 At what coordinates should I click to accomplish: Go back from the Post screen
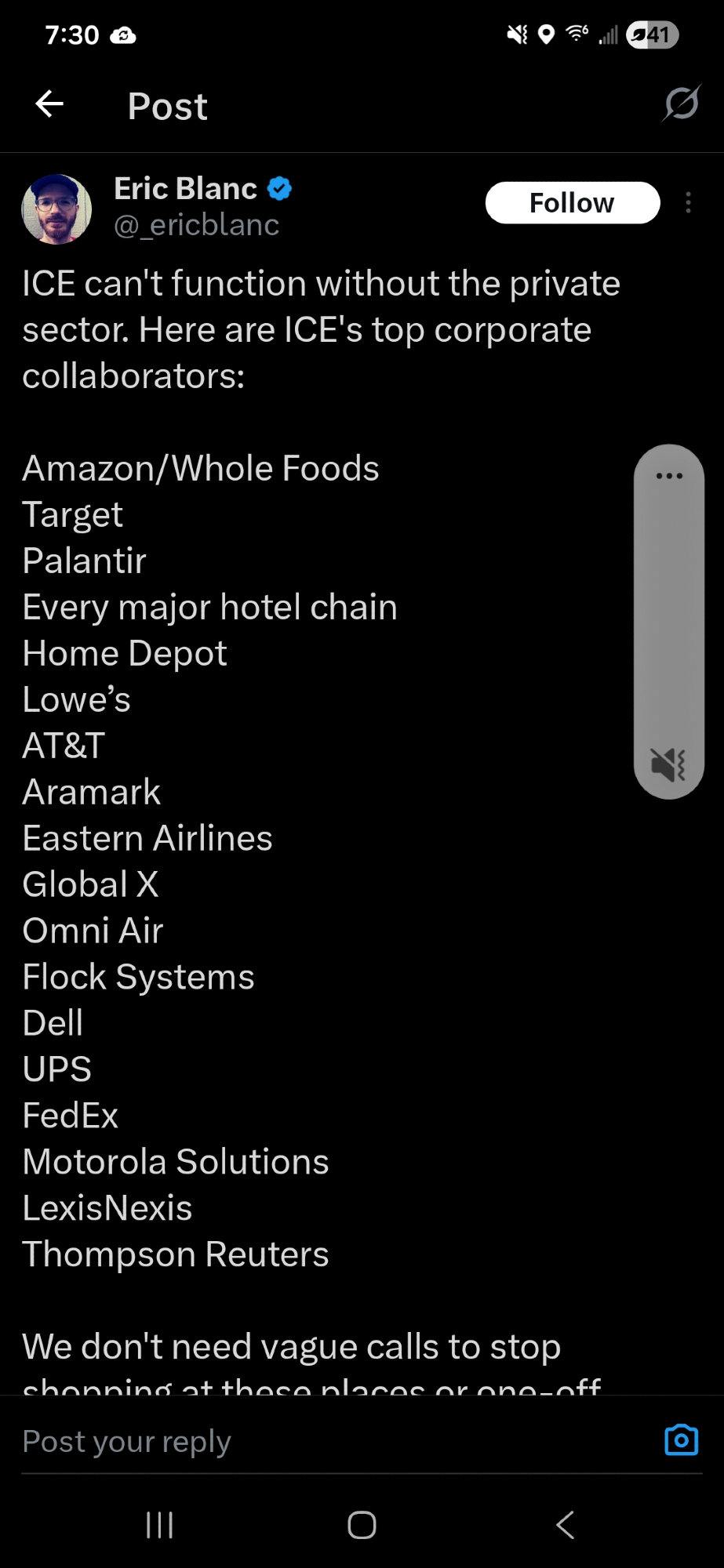[49, 104]
